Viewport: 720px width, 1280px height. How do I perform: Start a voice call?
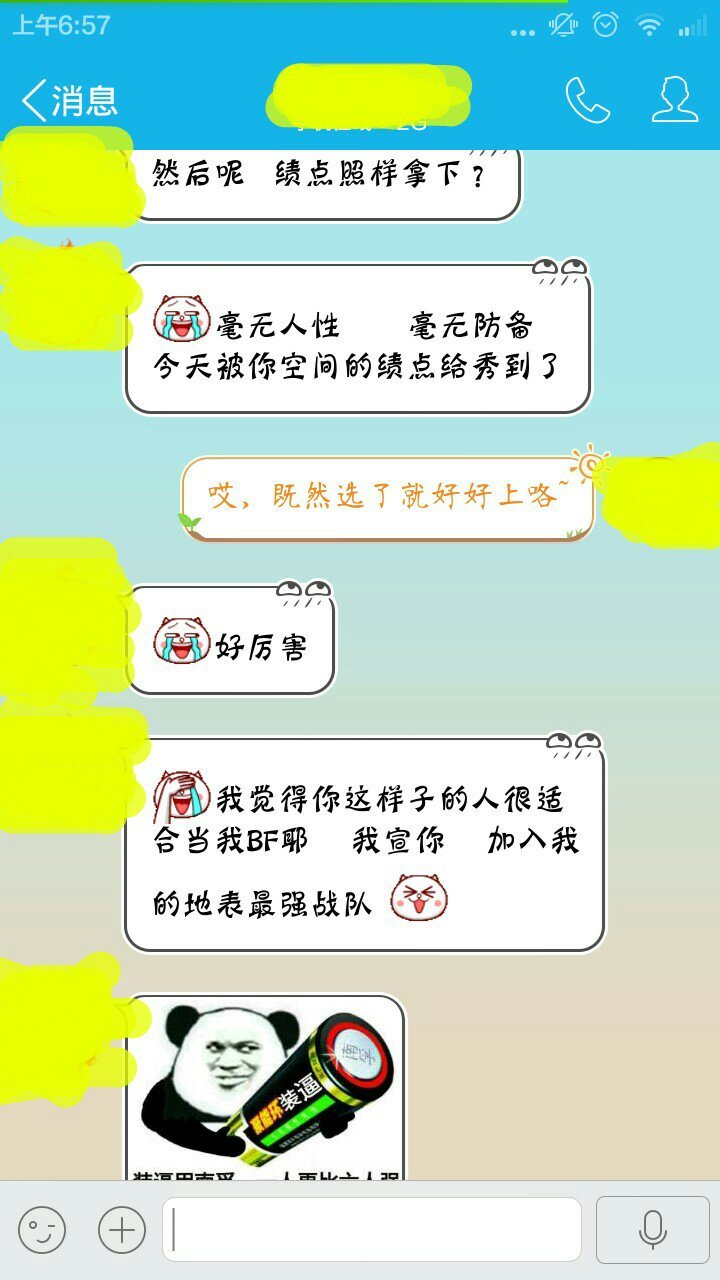click(x=587, y=100)
